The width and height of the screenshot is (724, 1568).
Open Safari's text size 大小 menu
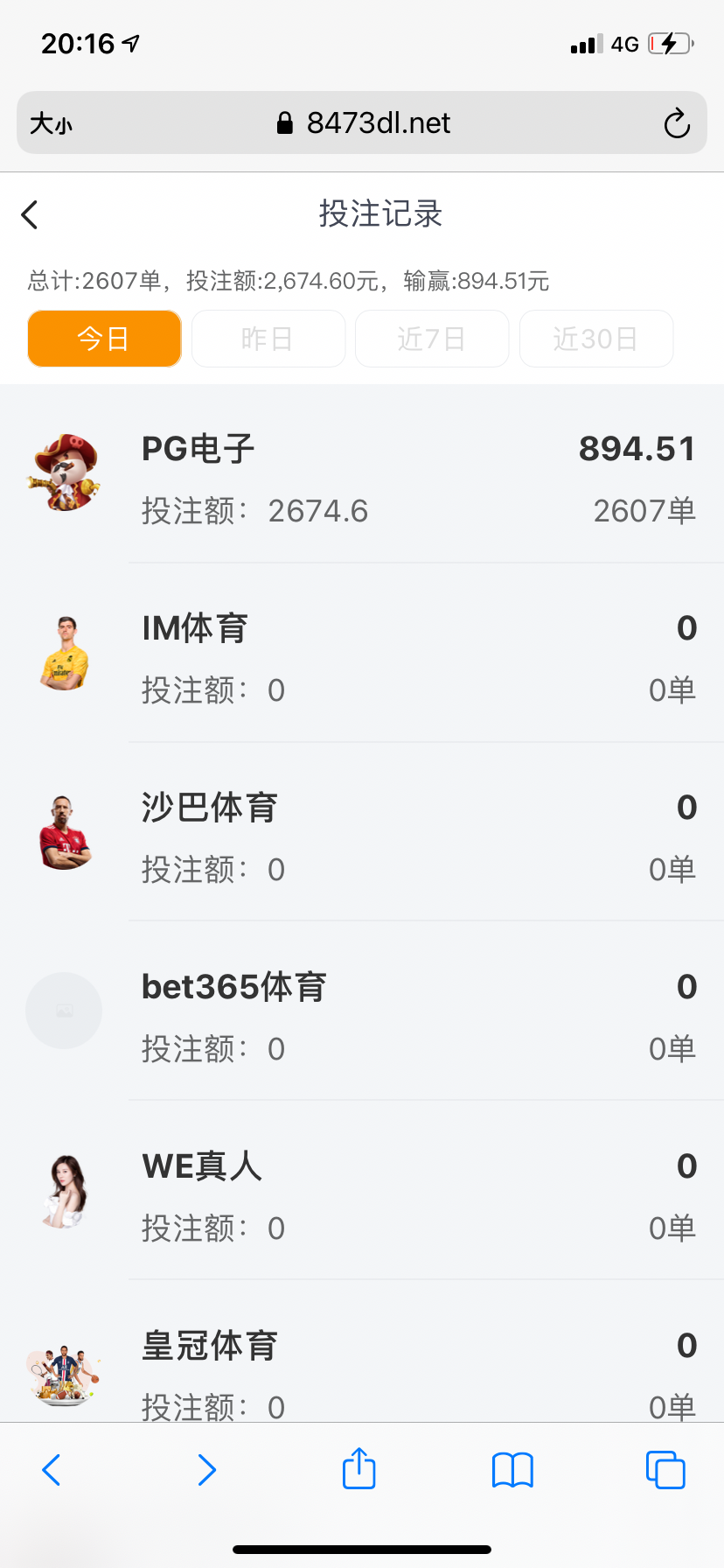pos(51,123)
